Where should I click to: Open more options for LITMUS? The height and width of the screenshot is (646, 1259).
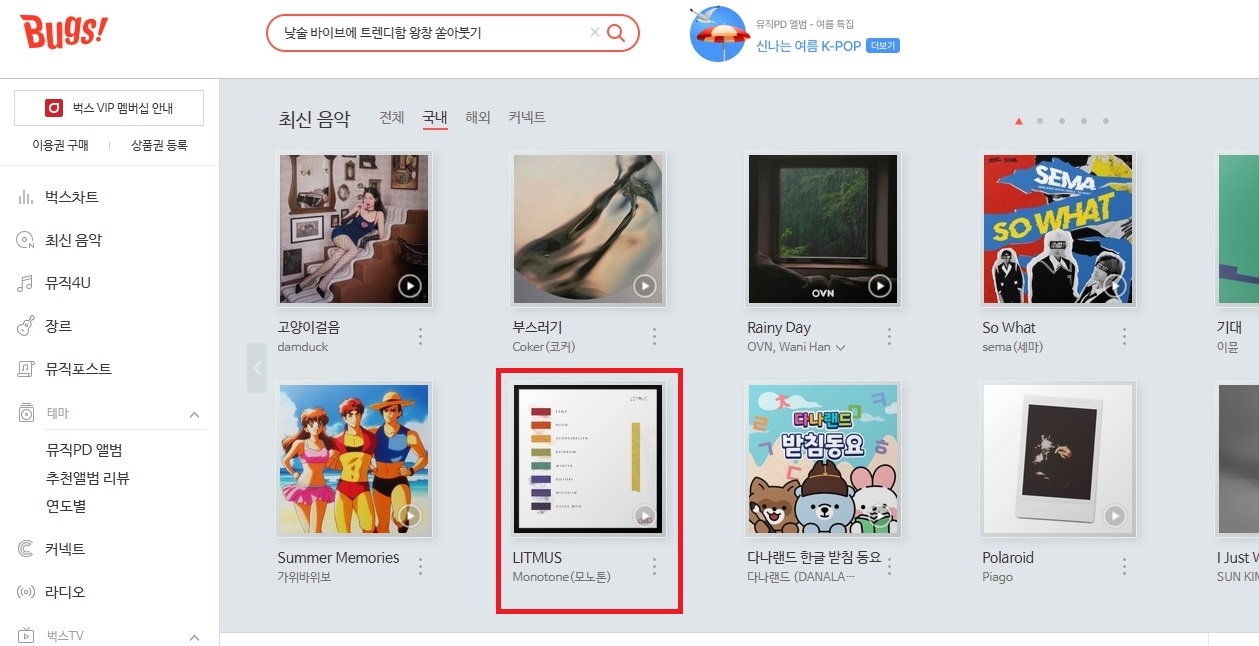click(x=655, y=566)
